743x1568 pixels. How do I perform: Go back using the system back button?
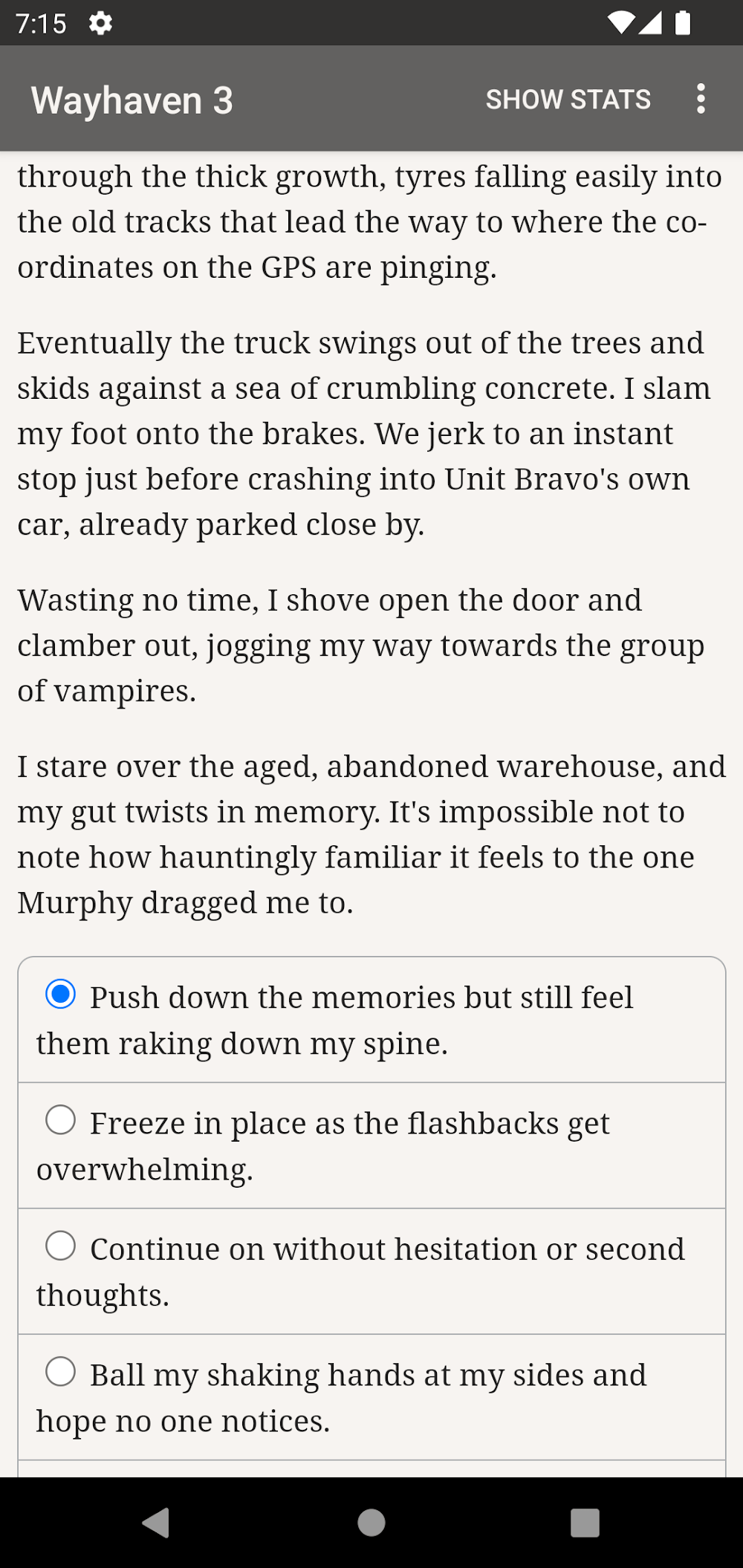(x=156, y=1523)
